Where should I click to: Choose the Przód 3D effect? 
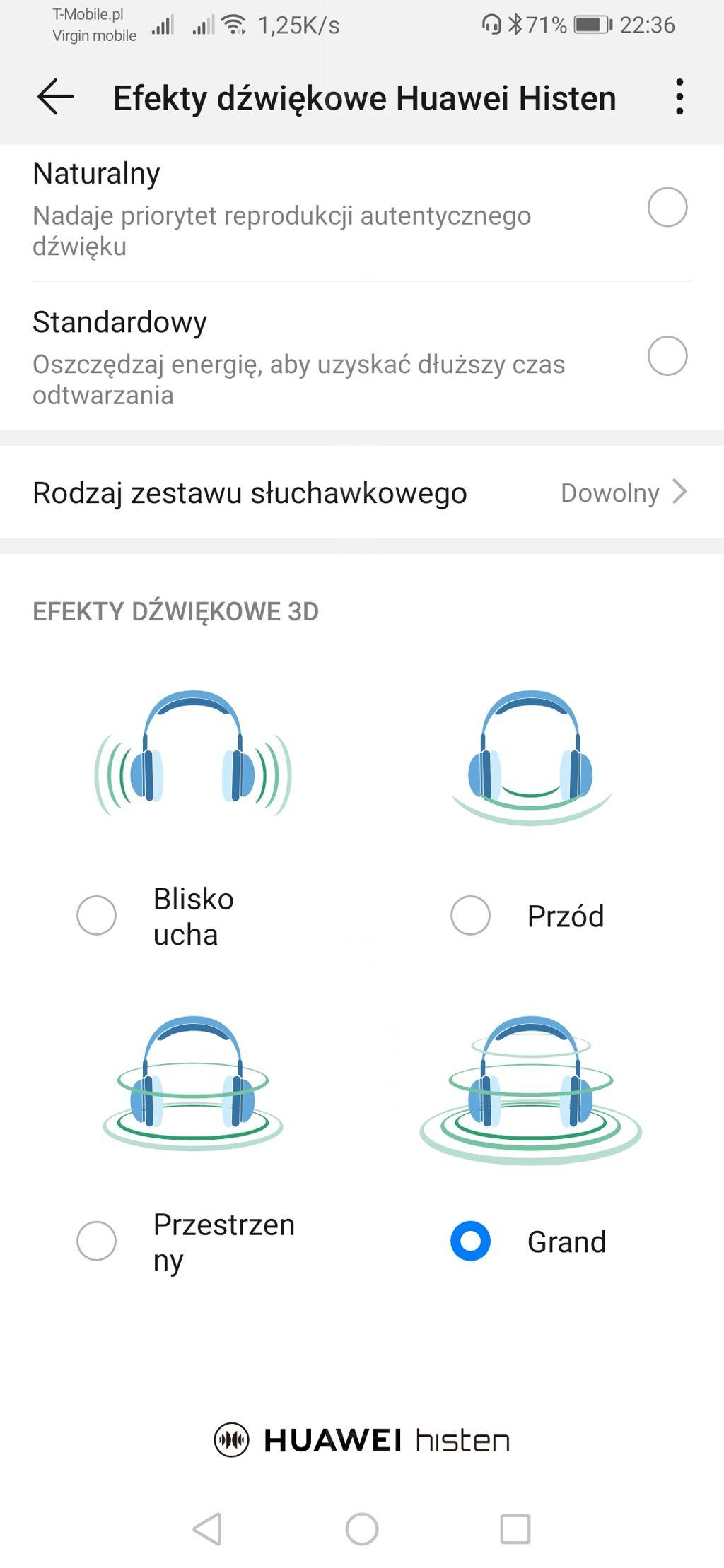pyautogui.click(x=471, y=916)
